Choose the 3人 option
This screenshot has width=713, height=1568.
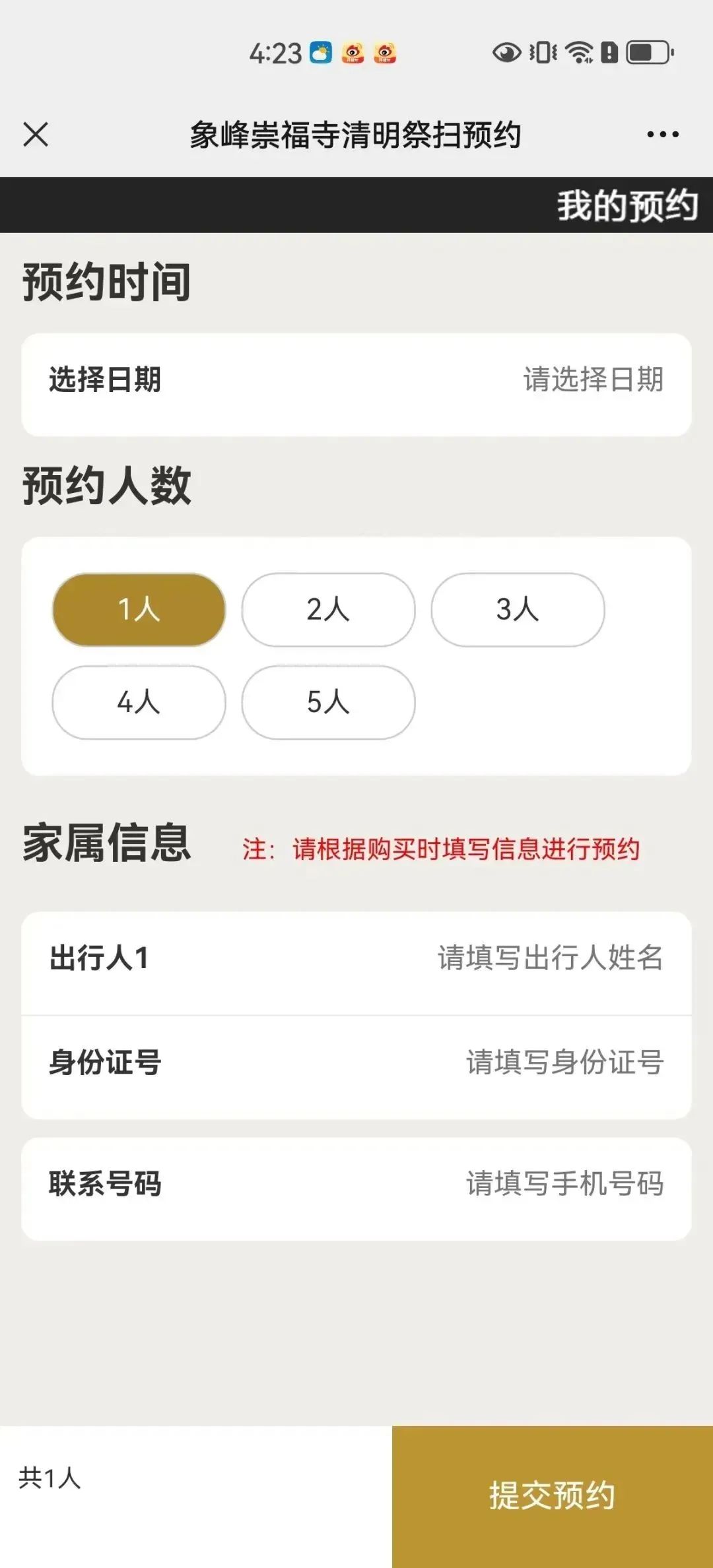518,609
